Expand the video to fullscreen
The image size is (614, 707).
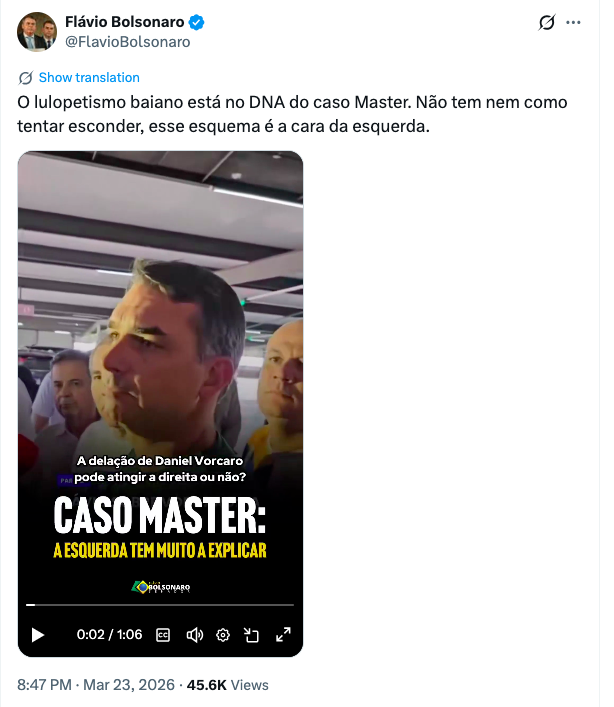point(283,634)
